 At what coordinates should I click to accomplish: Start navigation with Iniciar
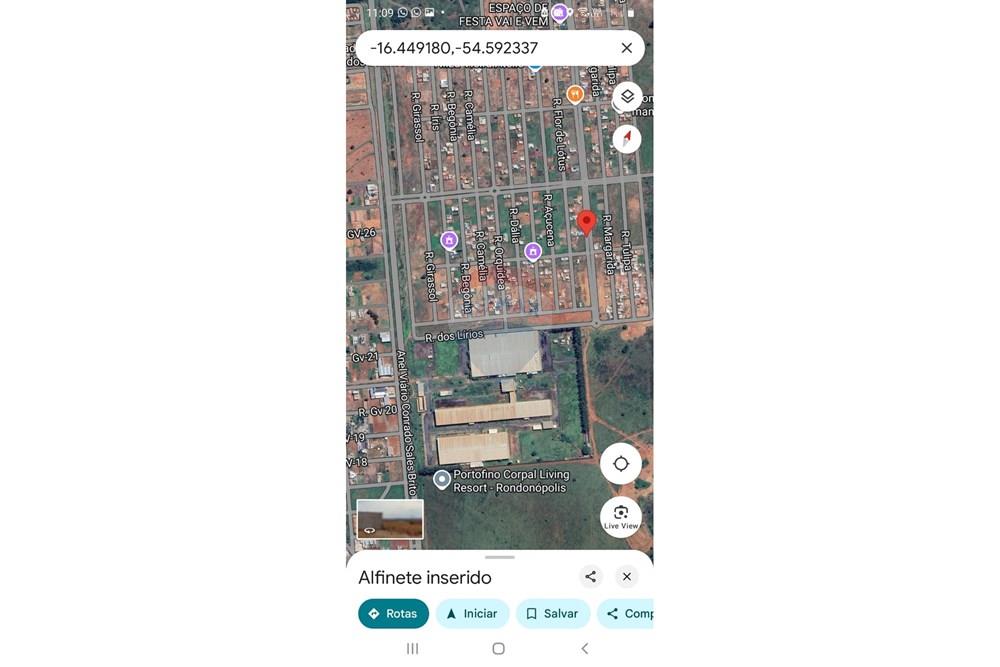click(x=472, y=613)
